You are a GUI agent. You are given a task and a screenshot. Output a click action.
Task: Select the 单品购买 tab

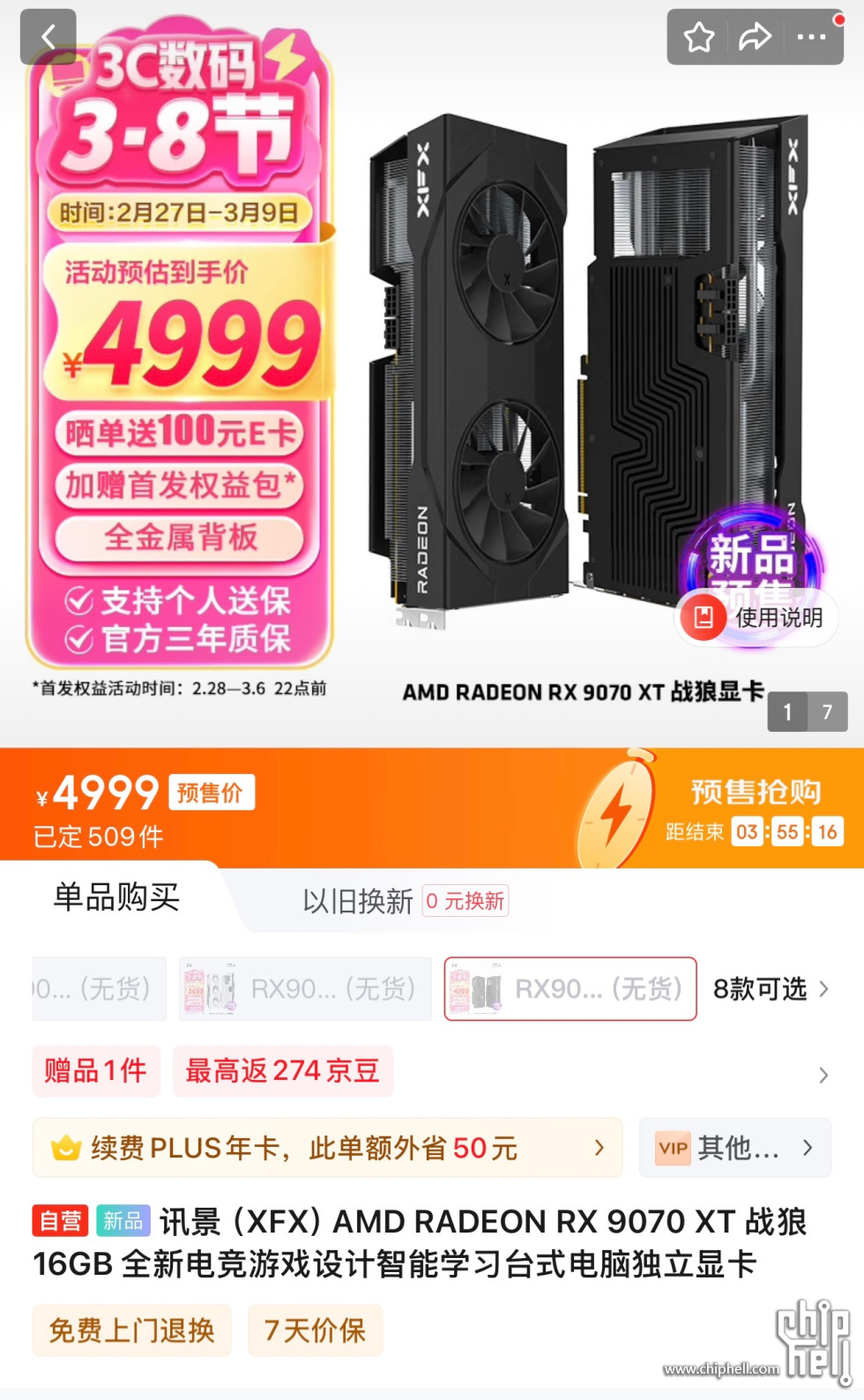point(116,897)
